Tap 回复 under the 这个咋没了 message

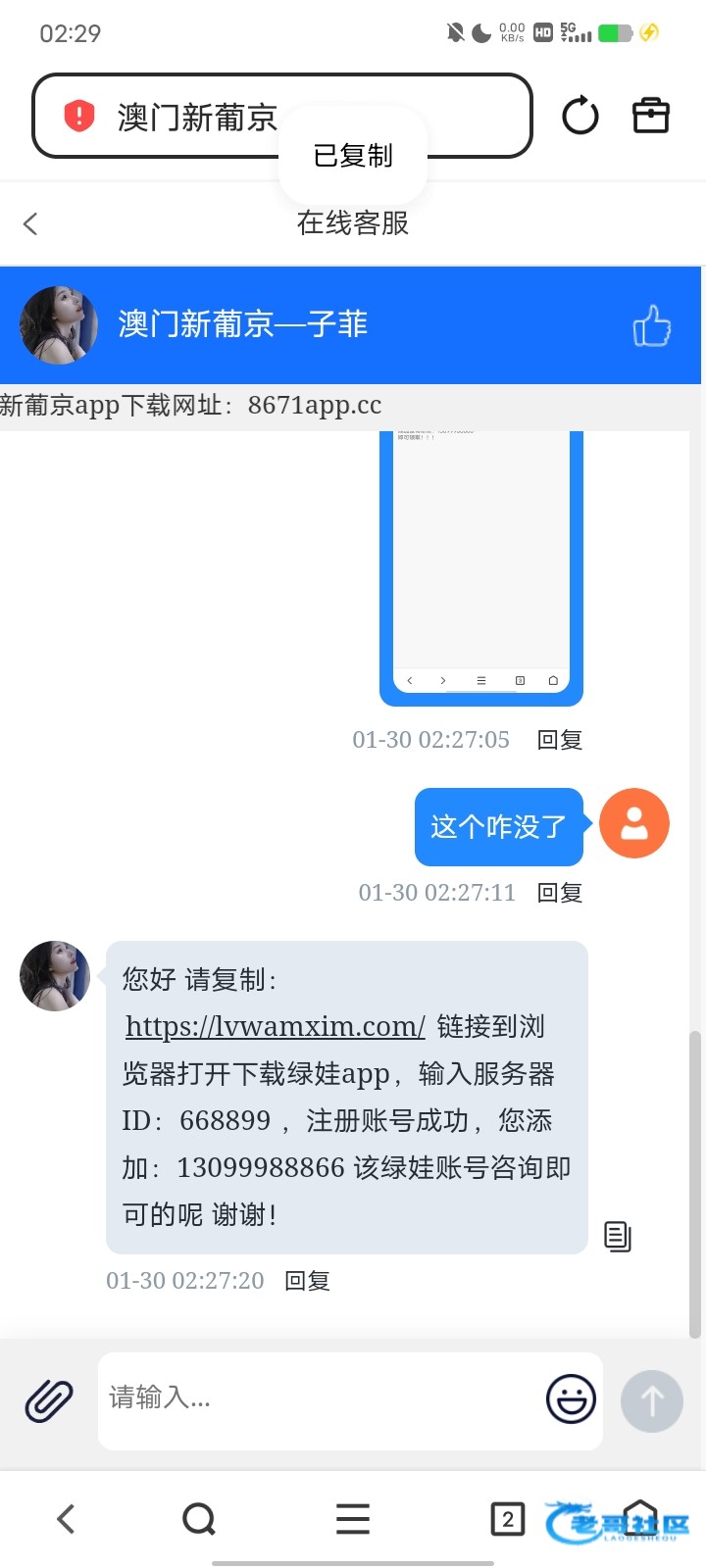pos(560,893)
